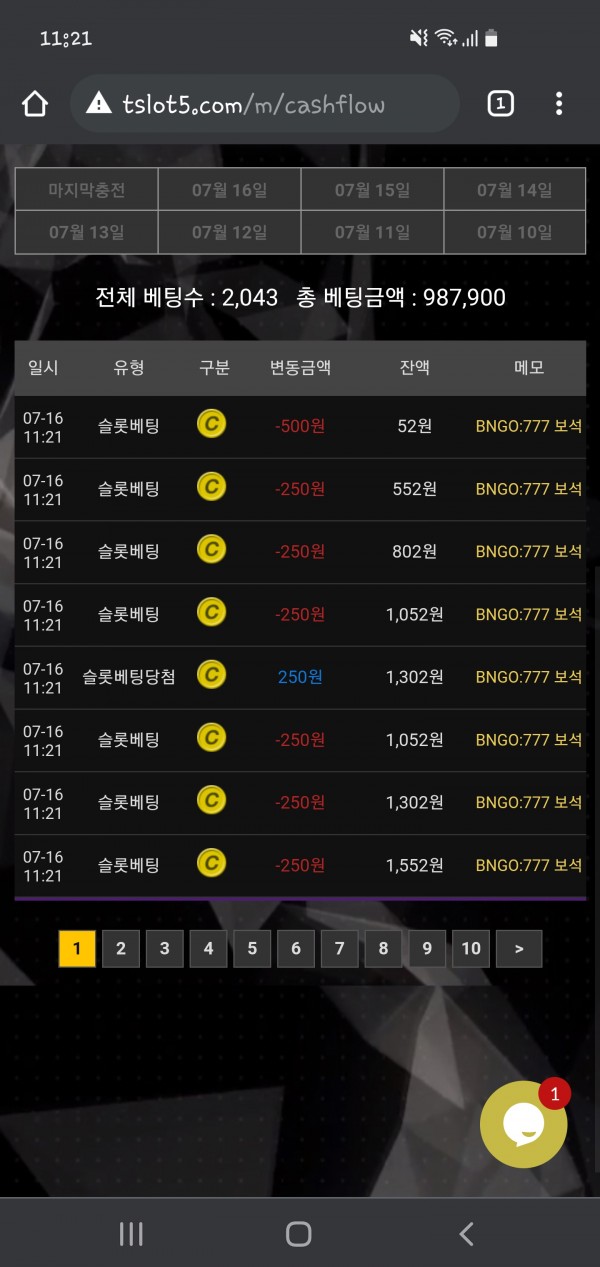Select the 마지막충전 filter

[x=86, y=189]
